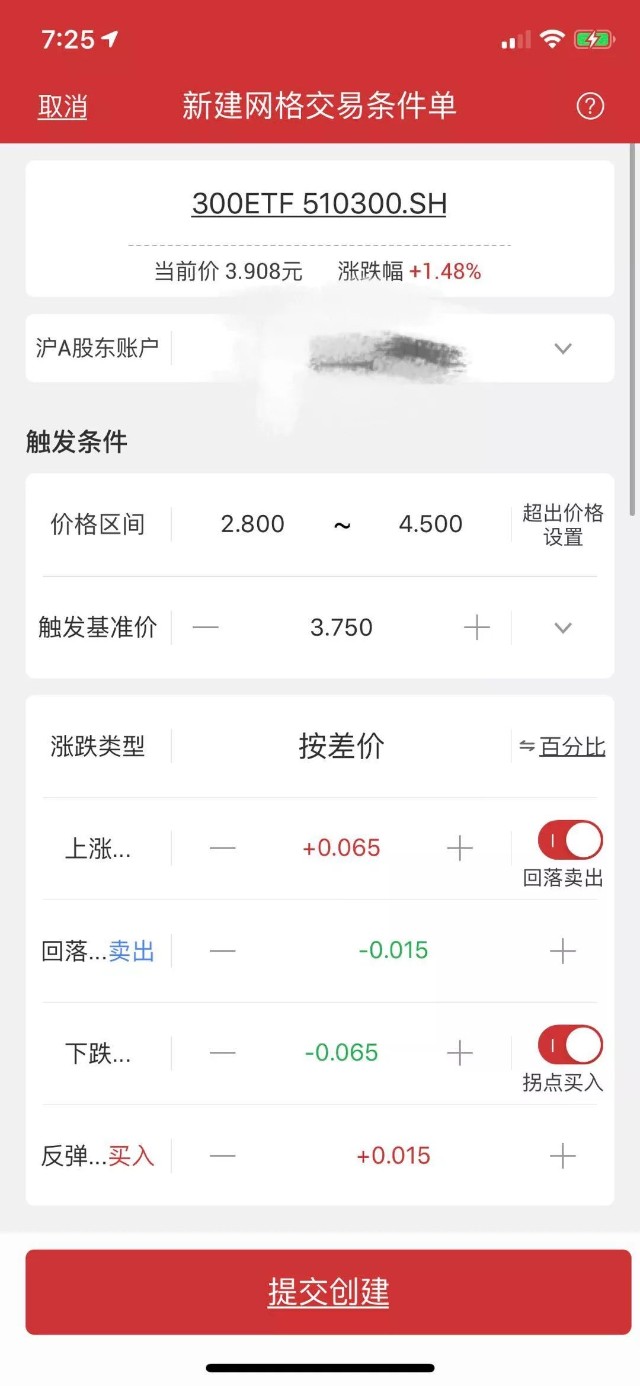Increase the 上涨 +0.065 value
This screenshot has height=1386, width=640.
(459, 848)
